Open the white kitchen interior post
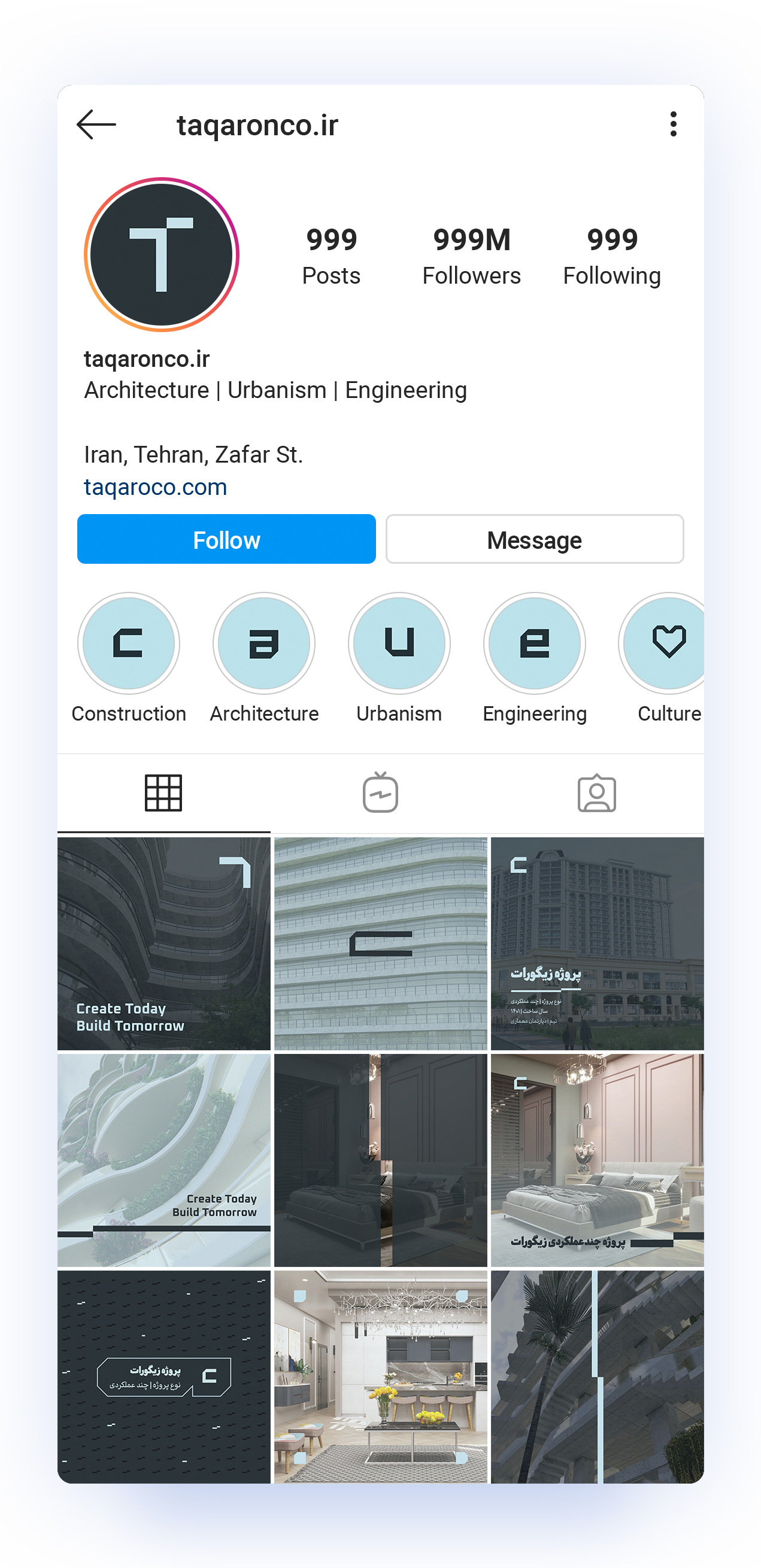This screenshot has height=1568, width=761. click(381, 1376)
